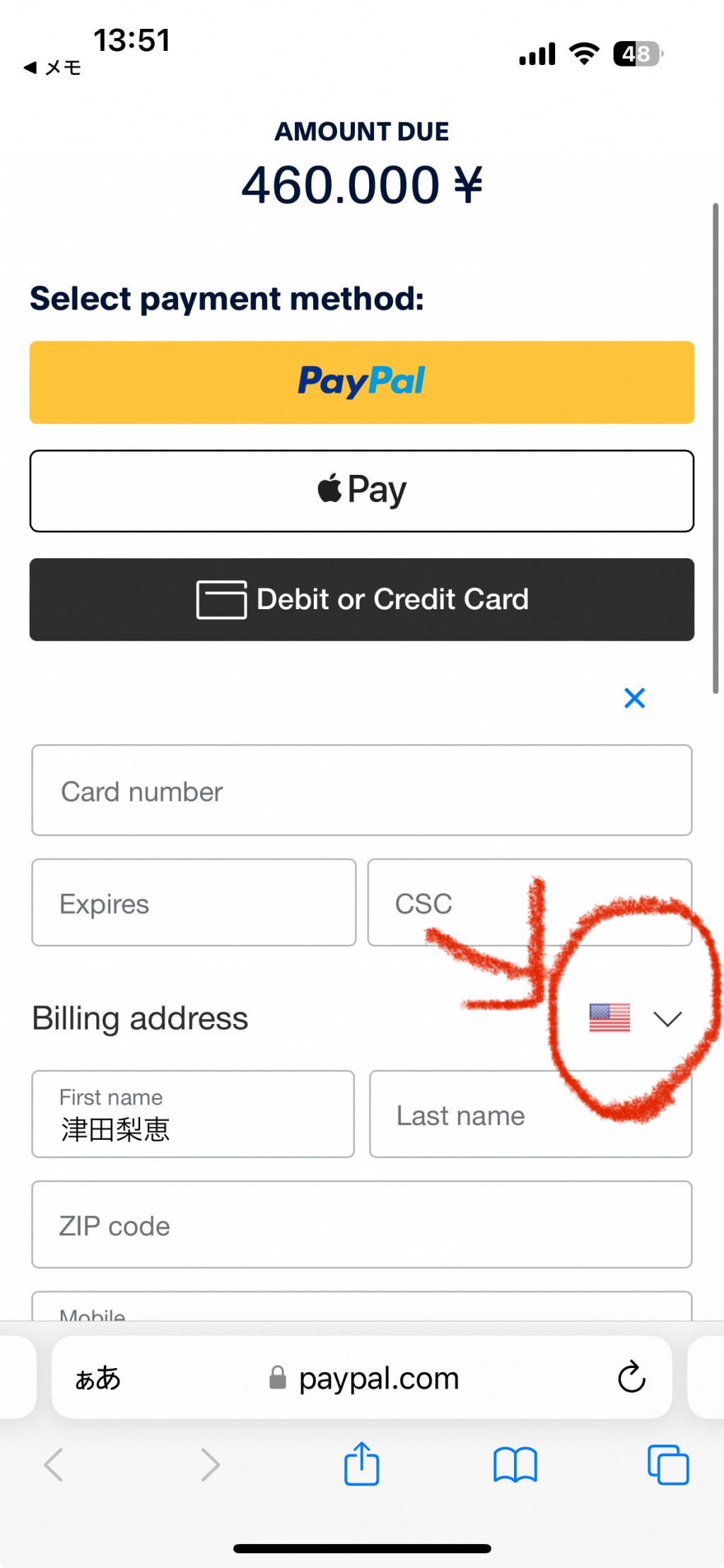The height and width of the screenshot is (1568, 724).
Task: Tap the partially visible Mobile field
Action: click(x=361, y=1307)
